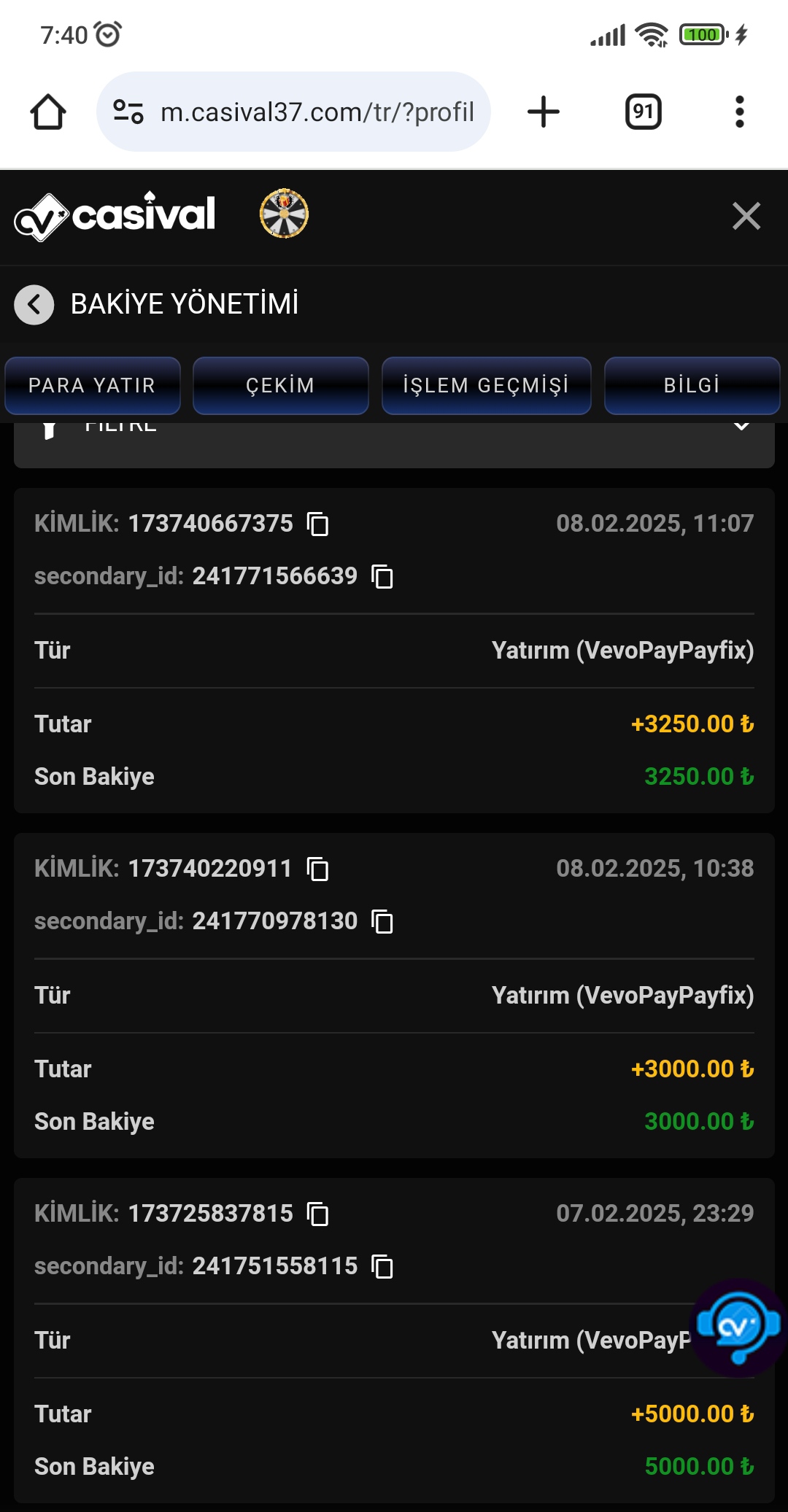Open the browser overflow menu
The image size is (788, 1512).
pos(740,112)
